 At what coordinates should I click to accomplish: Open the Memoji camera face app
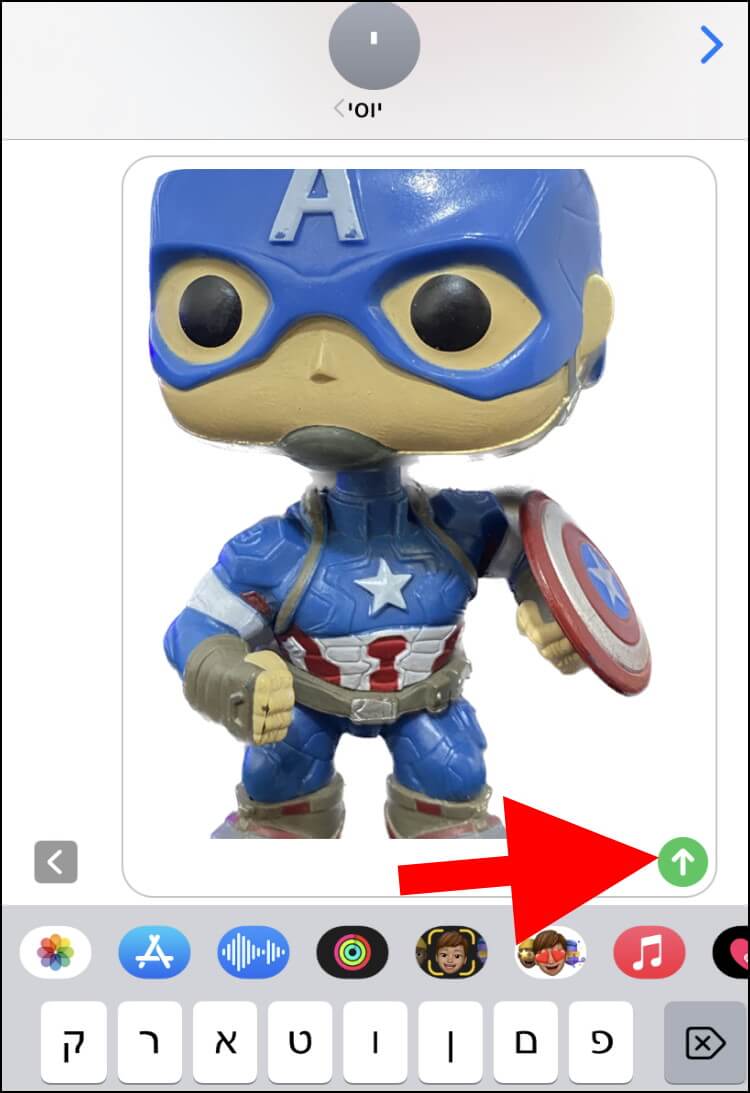[x=451, y=952]
